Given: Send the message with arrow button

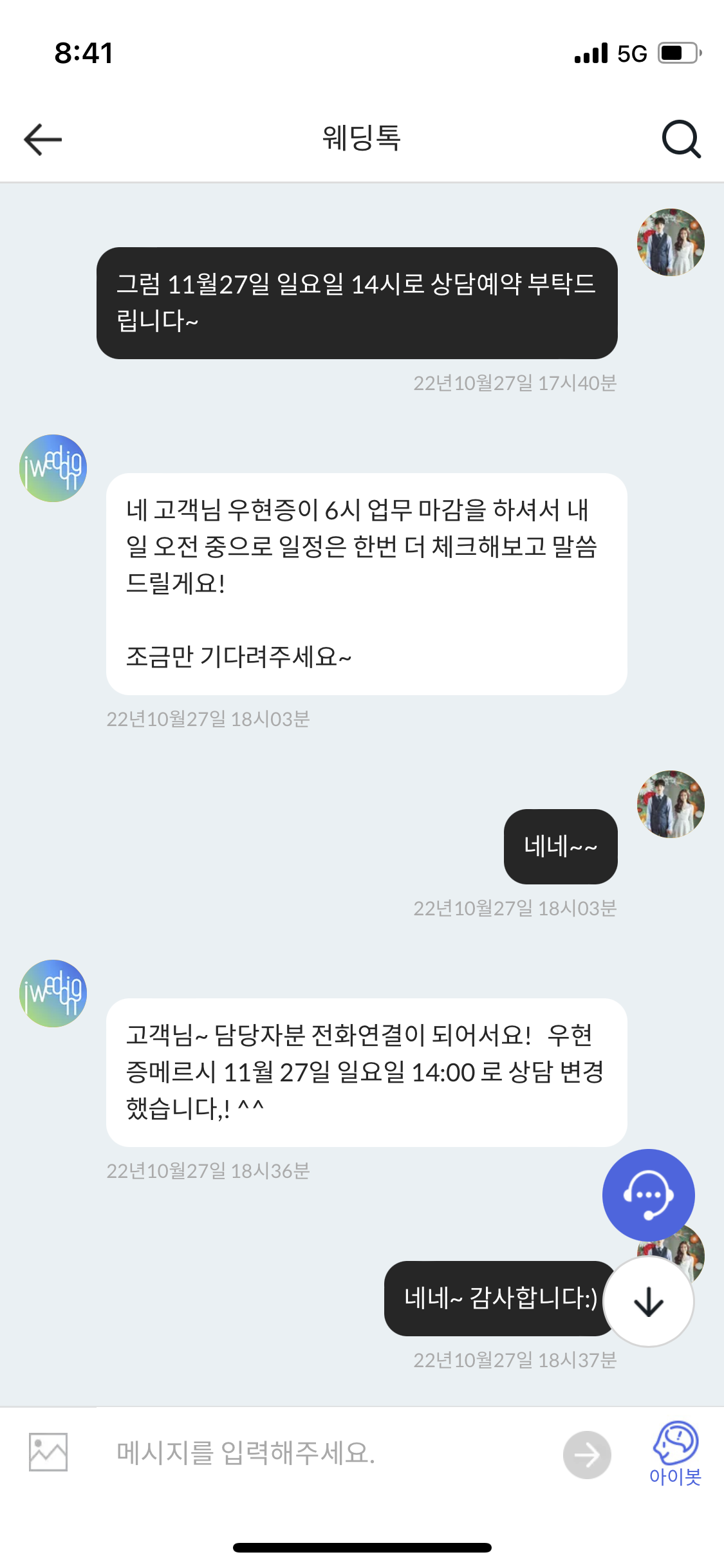Looking at the screenshot, I should tap(586, 1455).
